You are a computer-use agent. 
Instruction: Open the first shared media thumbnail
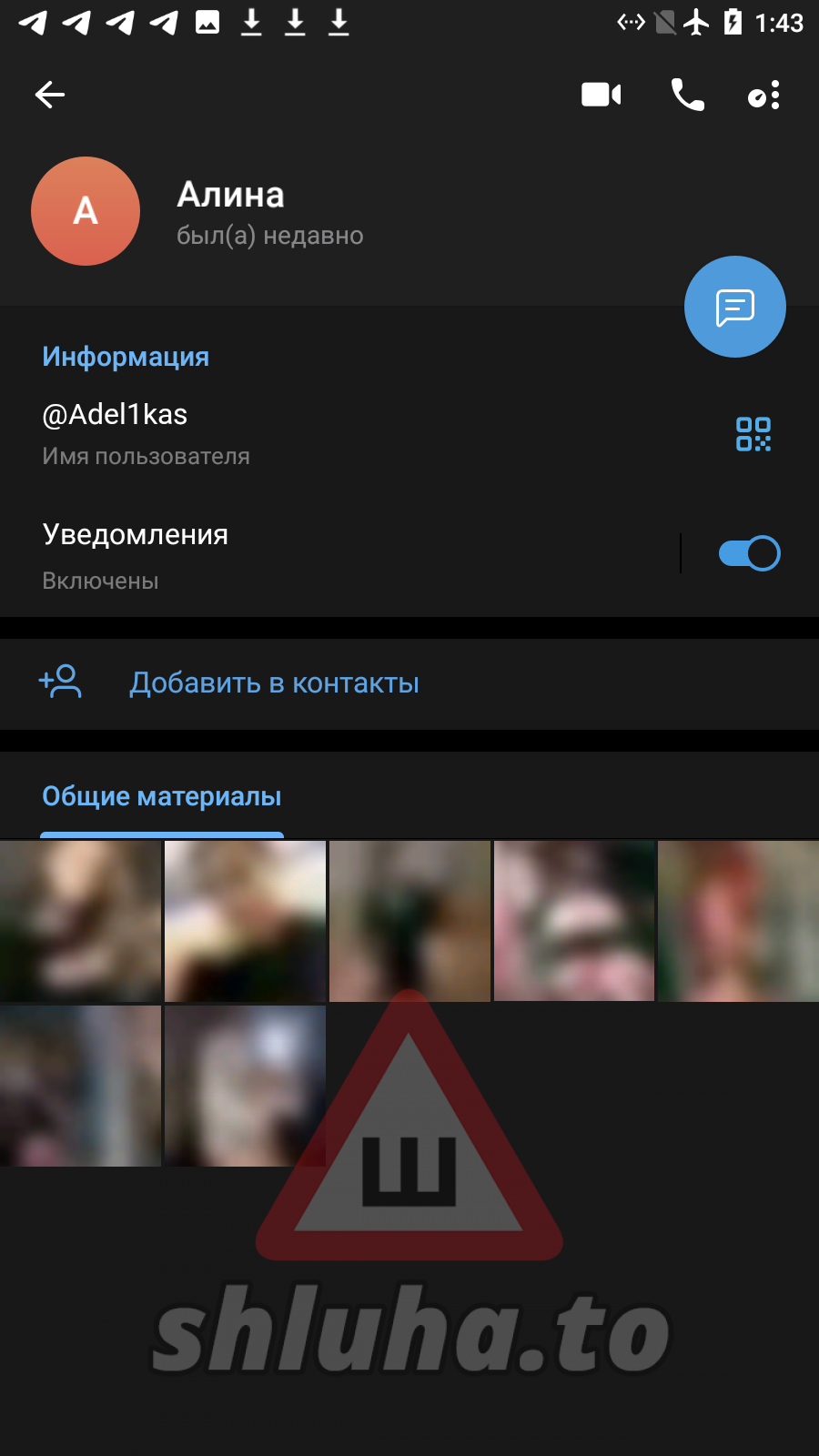pos(80,921)
